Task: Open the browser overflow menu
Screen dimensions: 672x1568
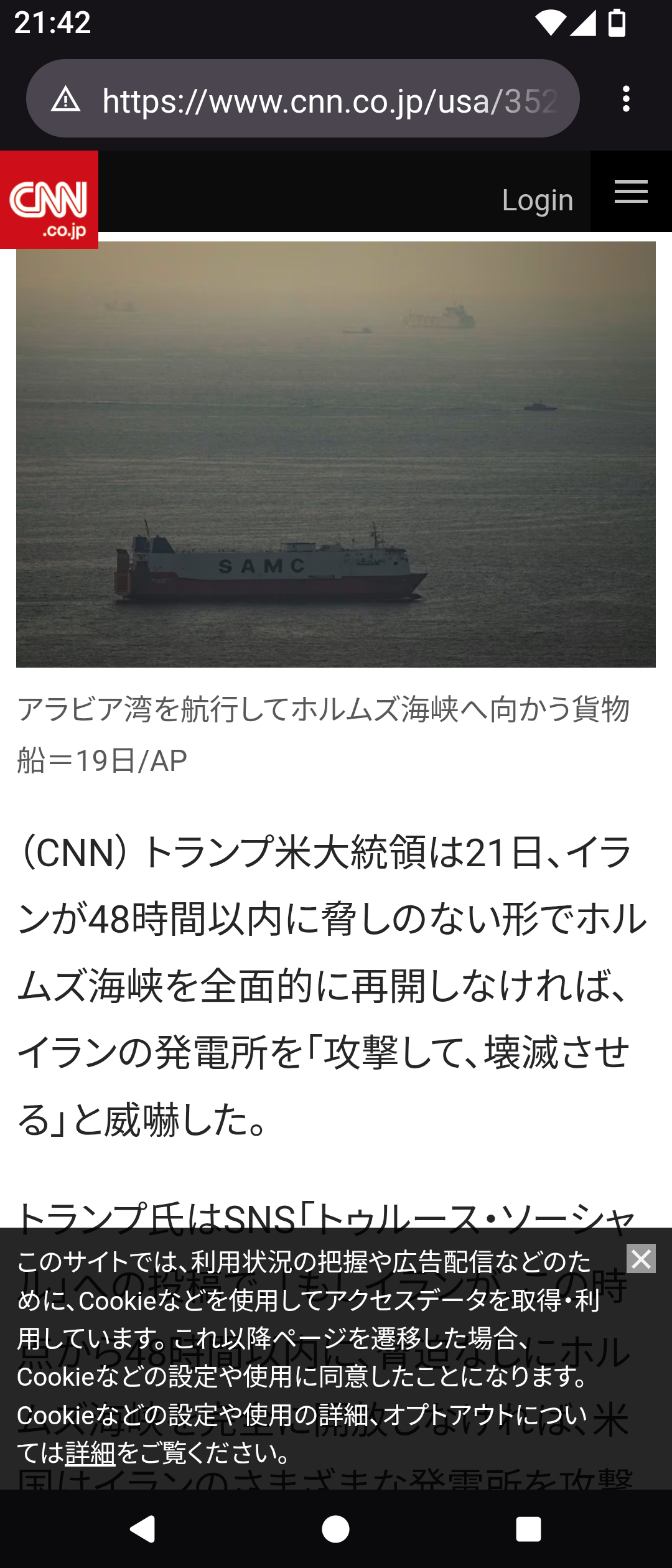Action: pos(626,100)
